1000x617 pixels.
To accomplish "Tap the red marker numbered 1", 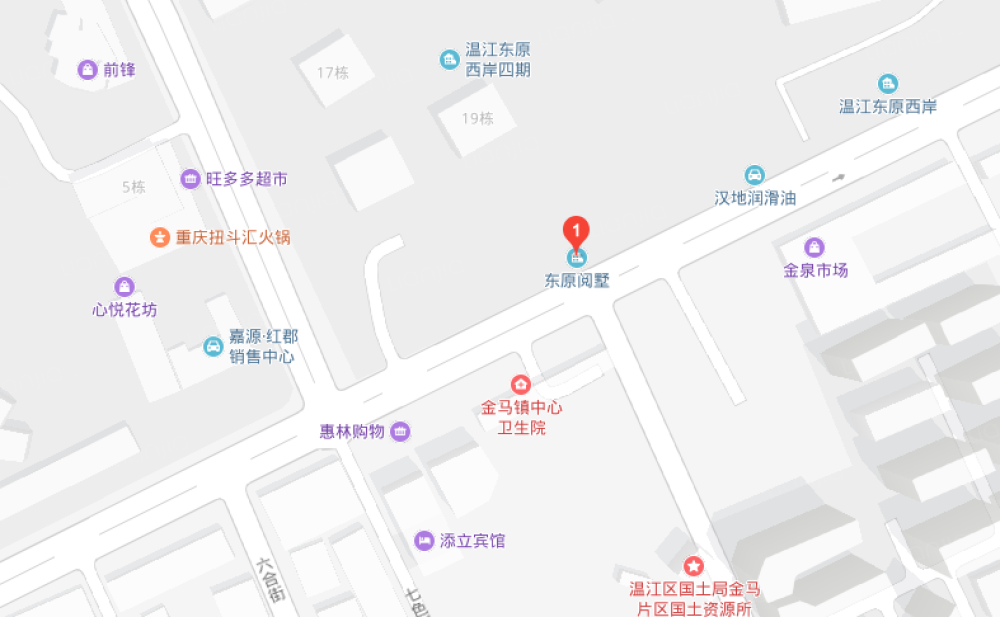I will point(577,230).
